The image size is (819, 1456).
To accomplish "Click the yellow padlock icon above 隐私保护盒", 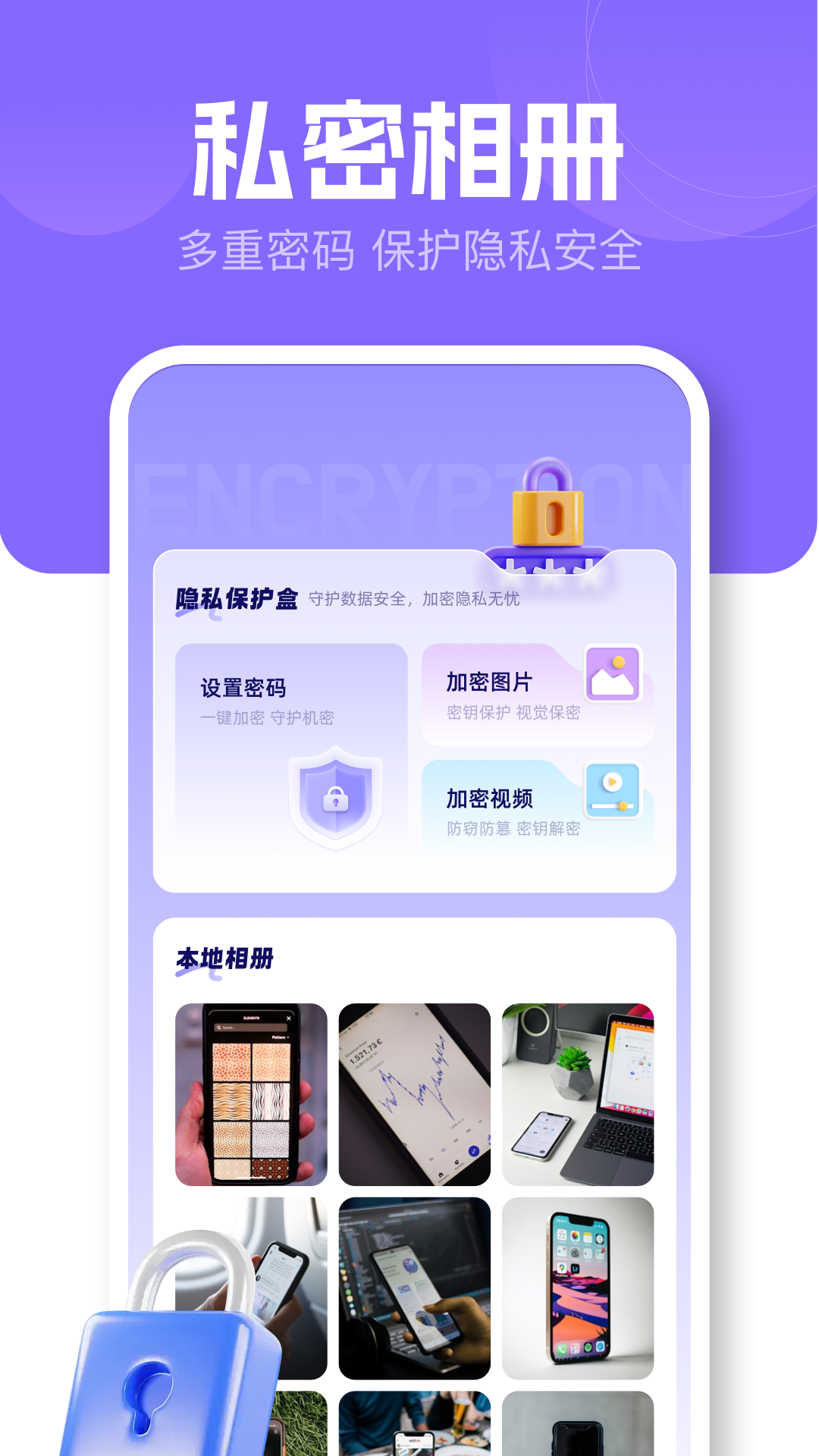I will tap(548, 516).
